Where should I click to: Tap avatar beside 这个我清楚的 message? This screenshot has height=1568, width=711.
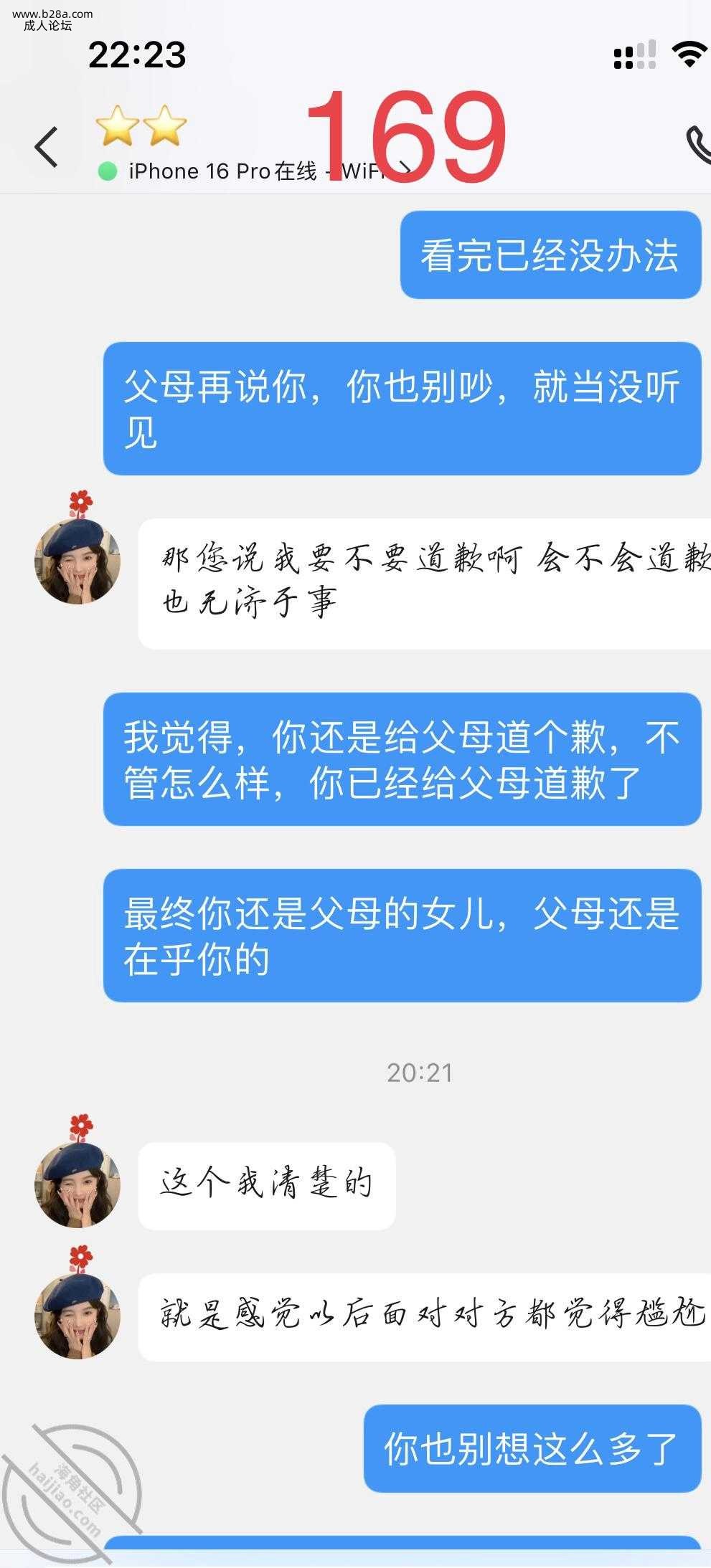(77, 1184)
